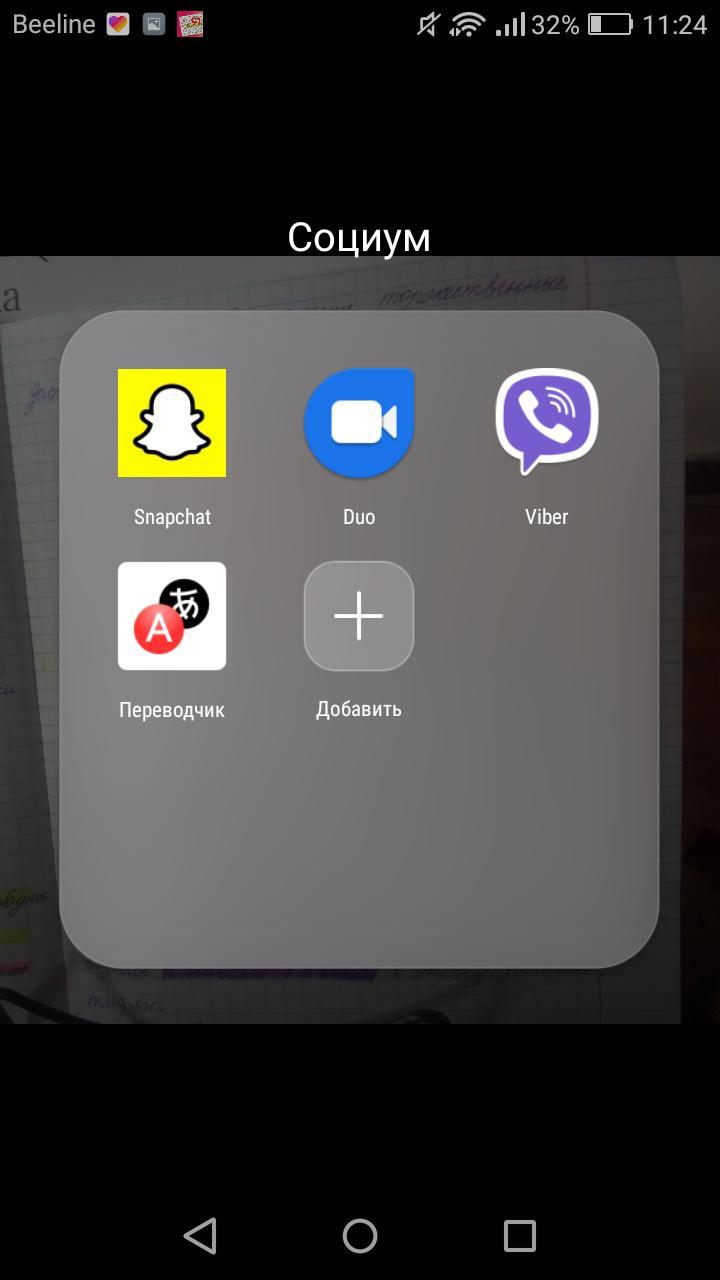The height and width of the screenshot is (1280, 720).
Task: Open the Переводчик translator app
Action: (x=172, y=616)
